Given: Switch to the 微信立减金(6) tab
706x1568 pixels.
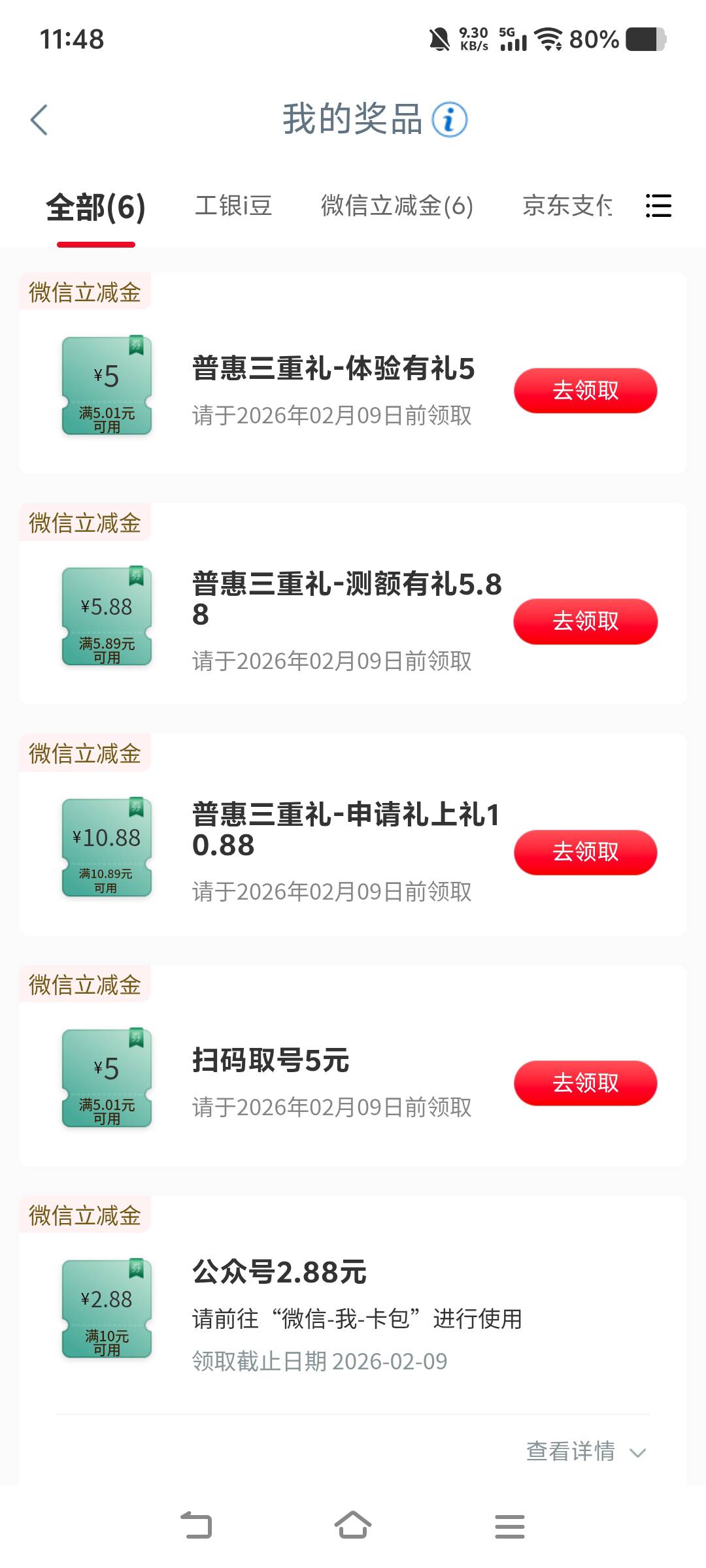Looking at the screenshot, I should tap(397, 206).
